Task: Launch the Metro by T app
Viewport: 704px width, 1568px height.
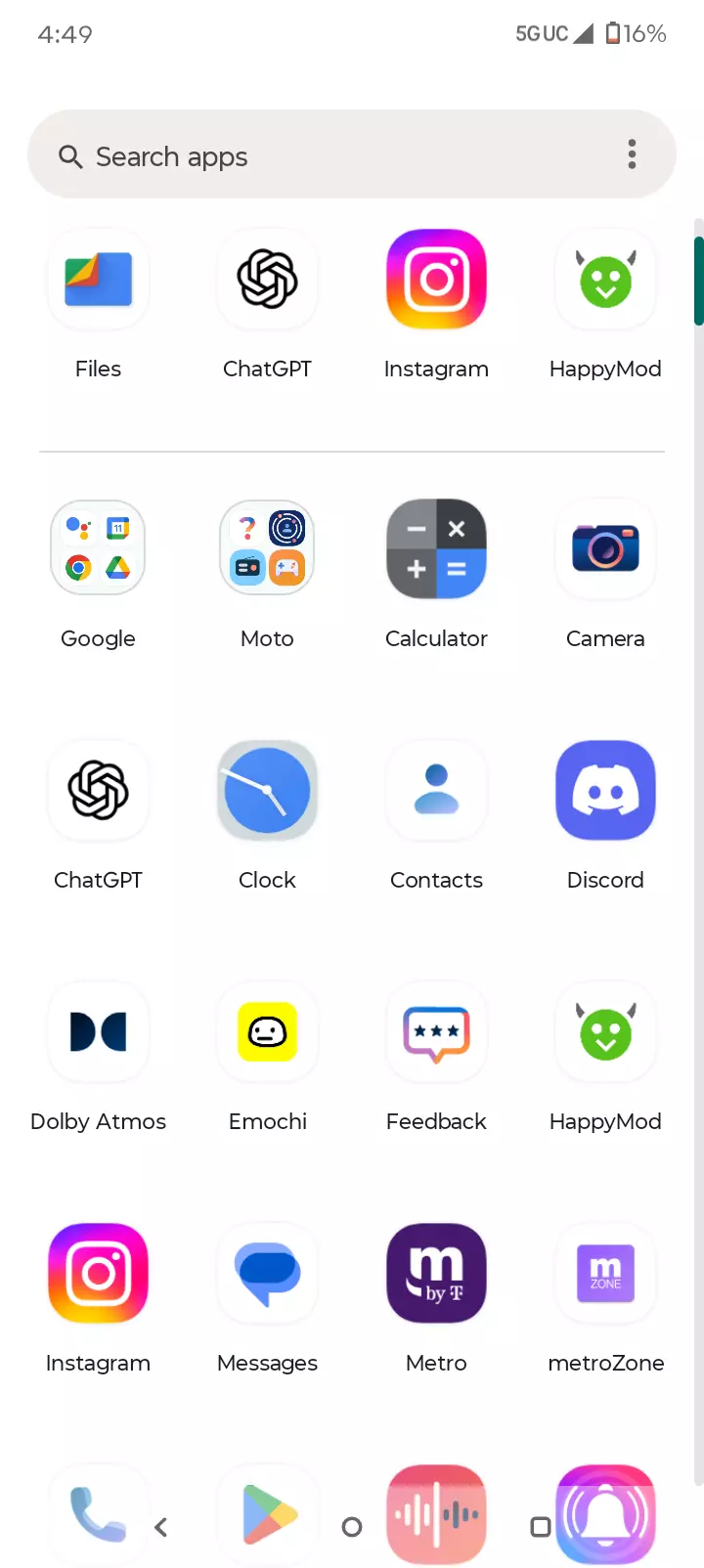Action: 436,1273
